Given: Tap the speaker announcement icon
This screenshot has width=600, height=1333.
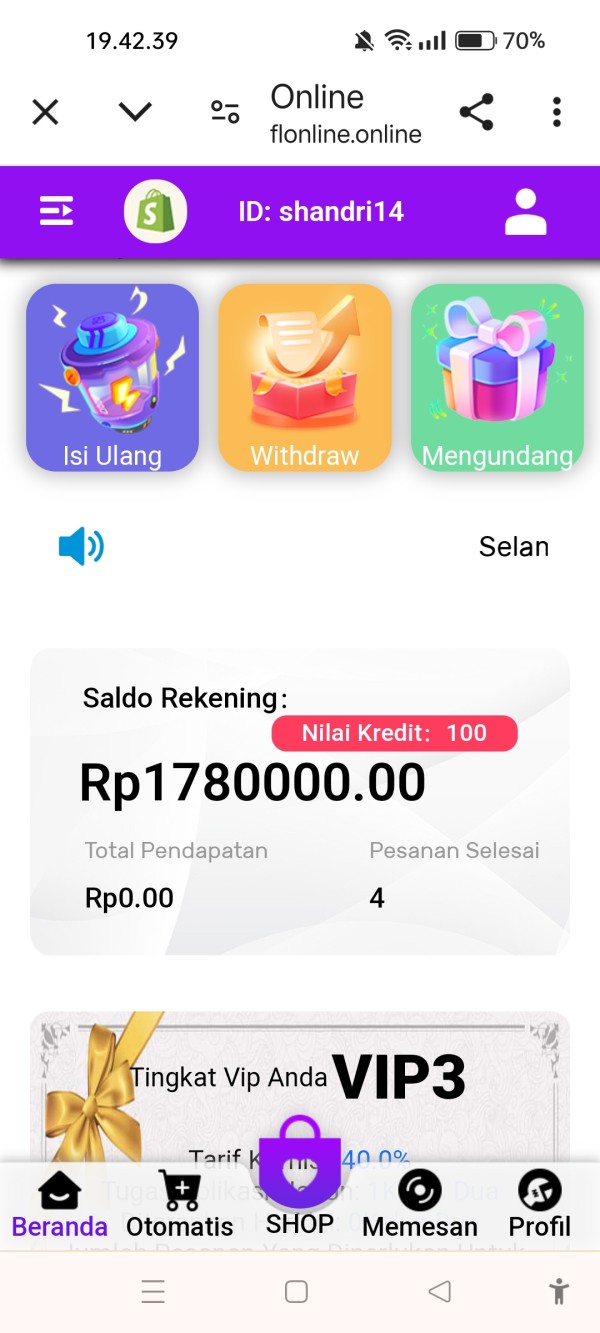Looking at the screenshot, I should coord(81,547).
